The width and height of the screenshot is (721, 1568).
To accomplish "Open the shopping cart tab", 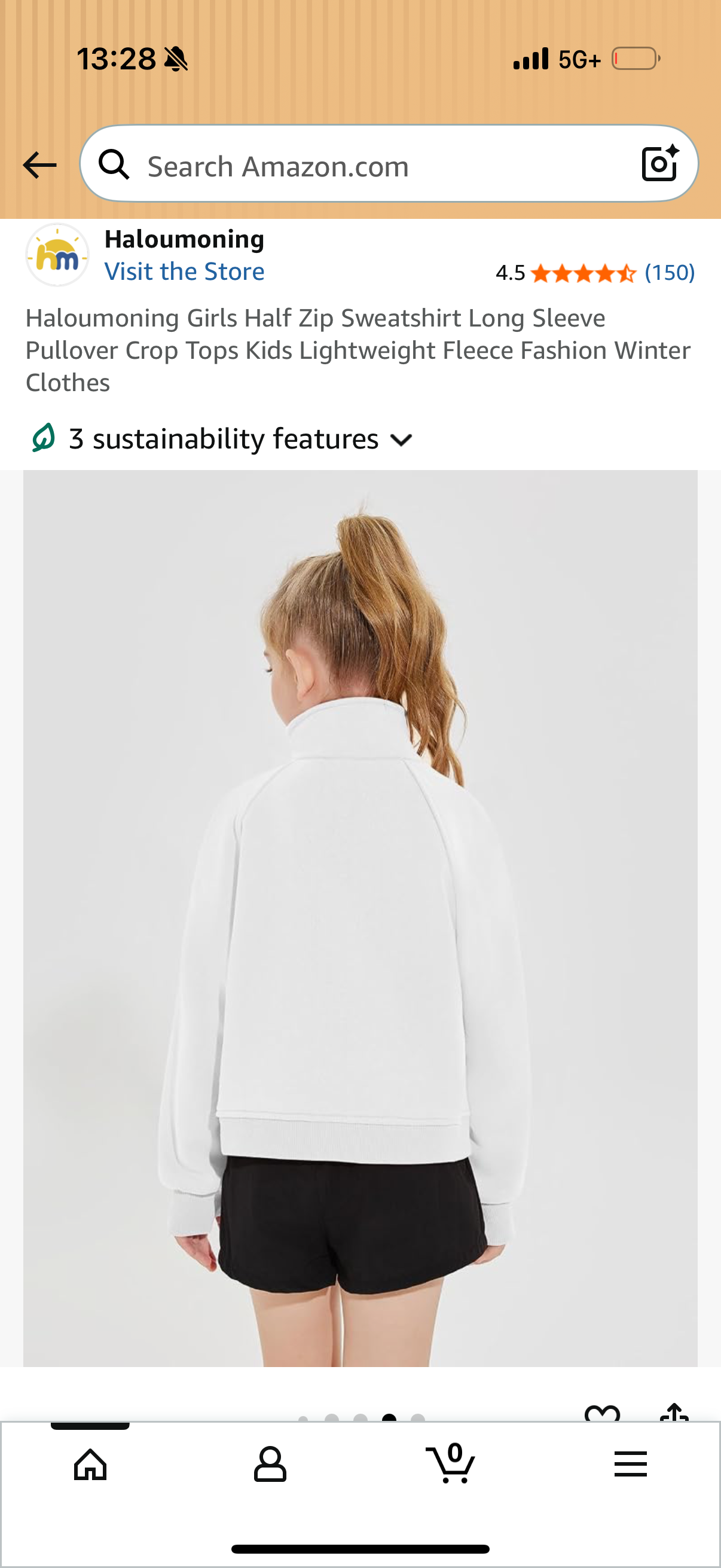I will point(450,1463).
